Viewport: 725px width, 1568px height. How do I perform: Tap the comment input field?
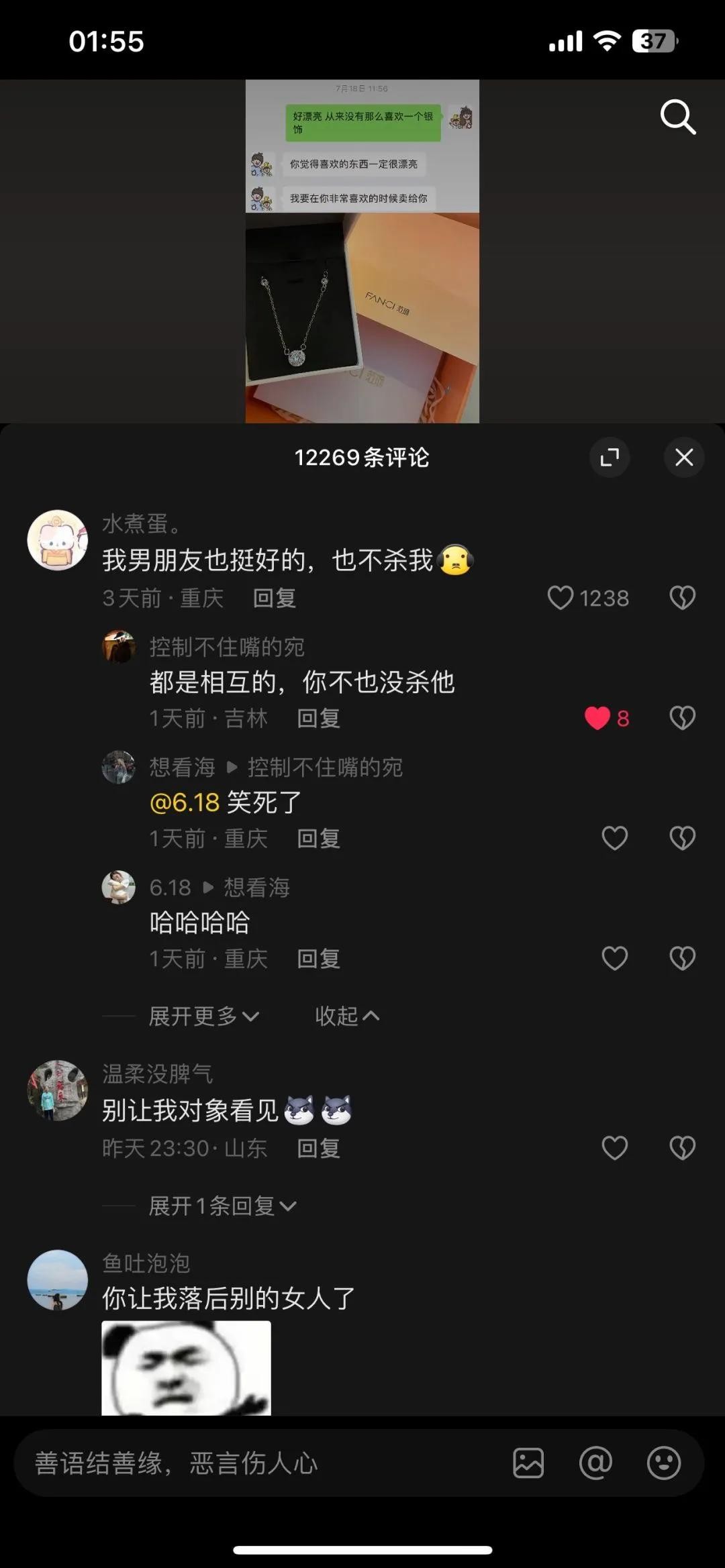click(255, 1463)
